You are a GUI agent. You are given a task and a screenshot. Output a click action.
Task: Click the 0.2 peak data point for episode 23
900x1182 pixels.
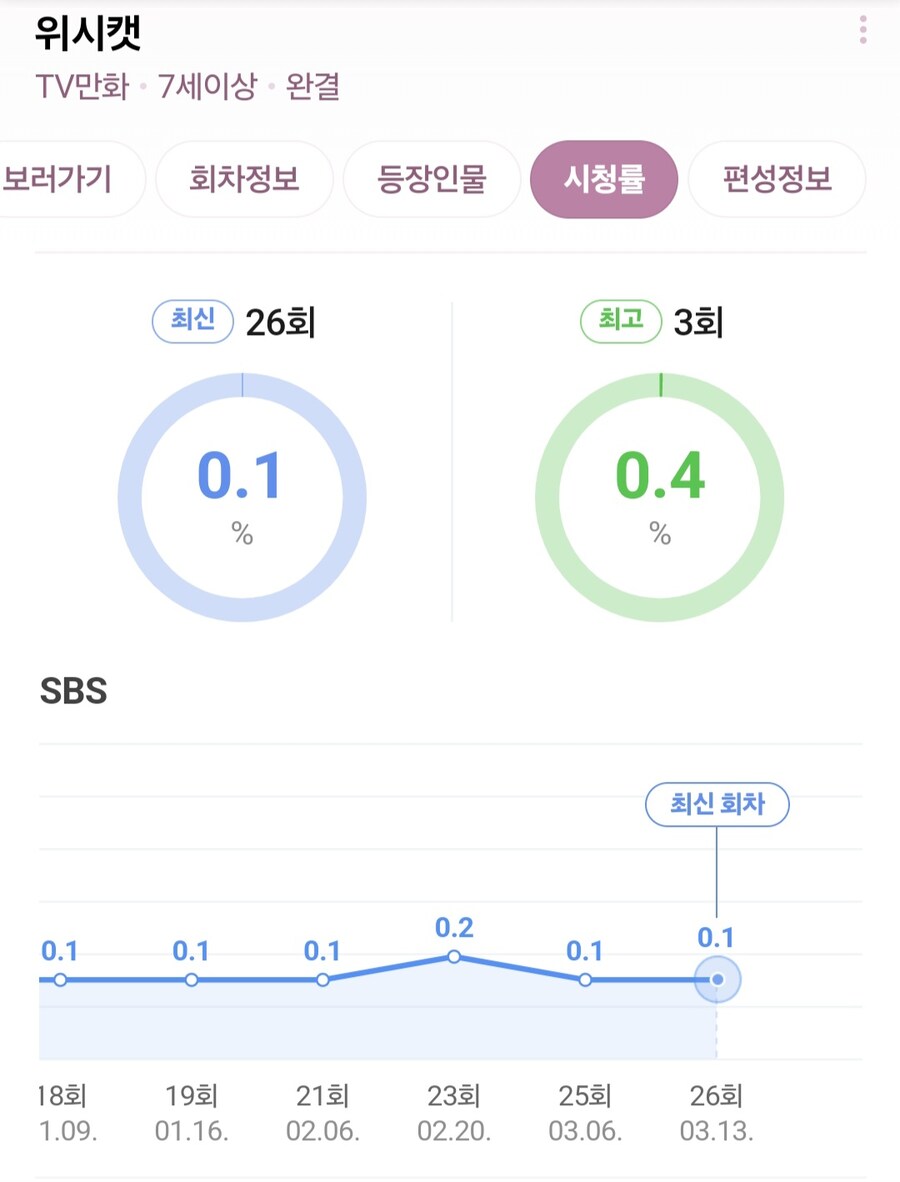coord(455,957)
